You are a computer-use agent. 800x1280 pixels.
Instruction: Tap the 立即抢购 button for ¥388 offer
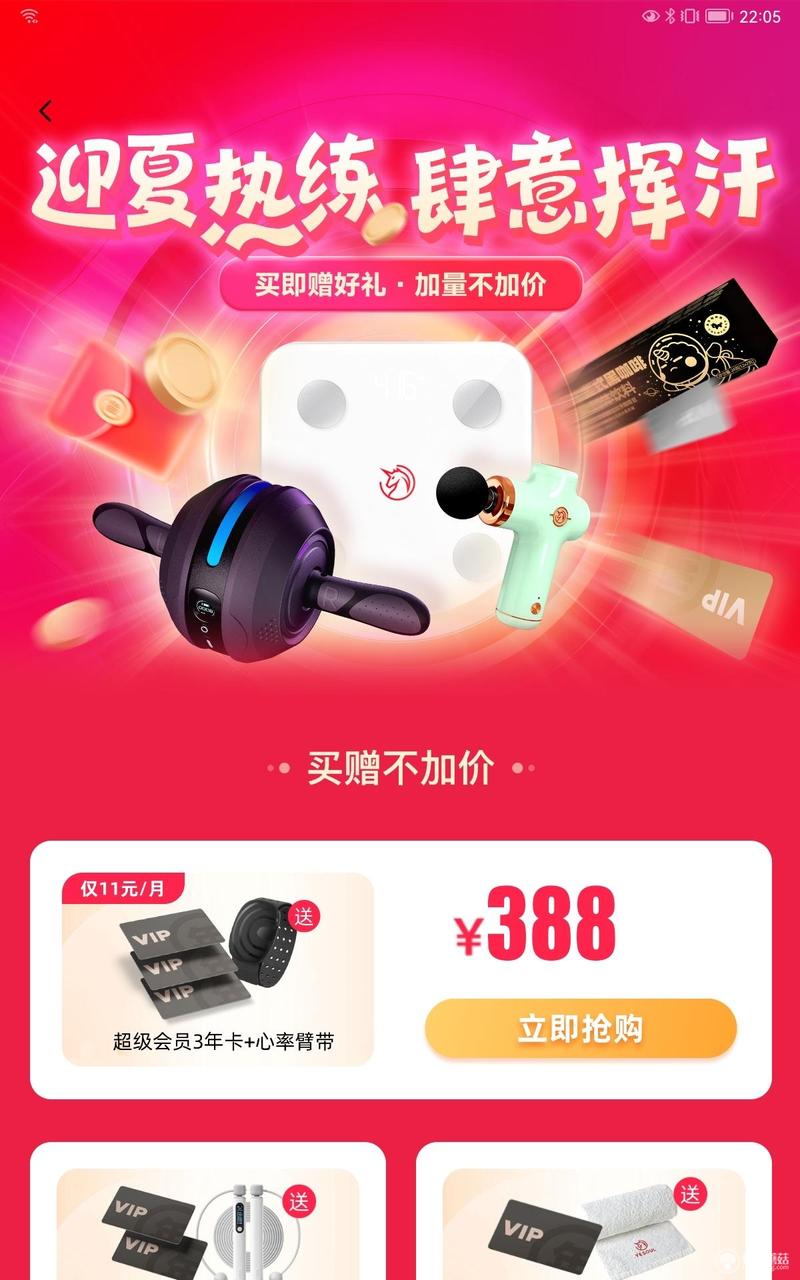(580, 1028)
